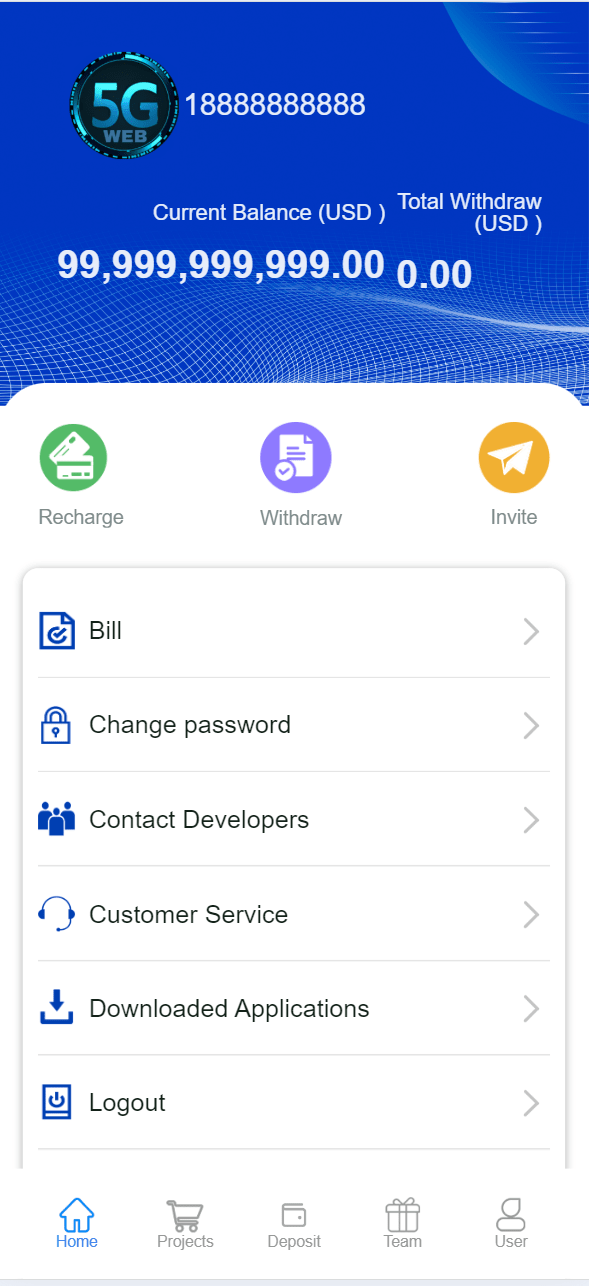This screenshot has height=1286, width=589.
Task: Open the Invite option
Action: [514, 475]
